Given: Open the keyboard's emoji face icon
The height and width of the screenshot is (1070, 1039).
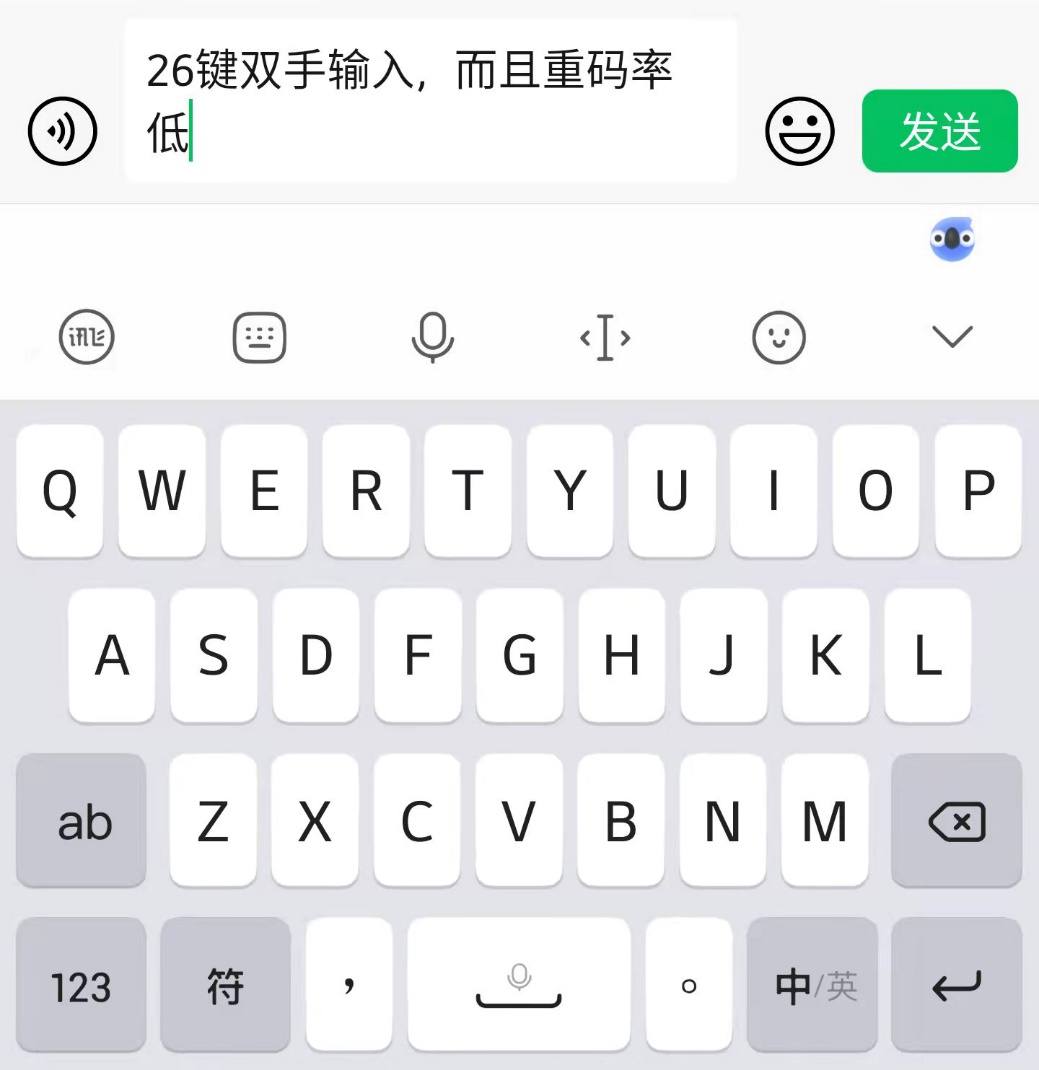Looking at the screenshot, I should point(777,337).
